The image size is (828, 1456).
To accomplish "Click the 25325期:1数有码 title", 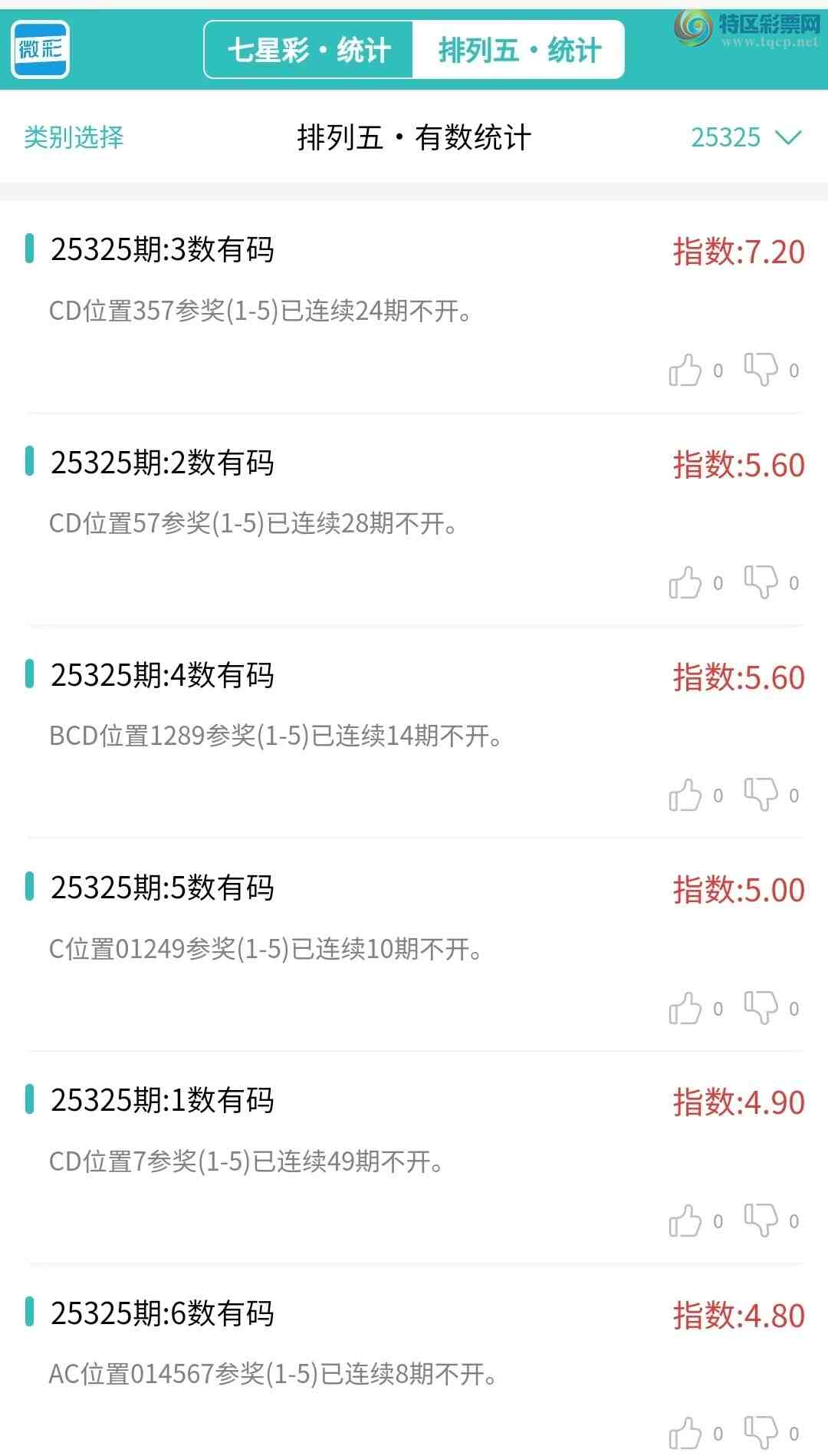I will pyautogui.click(x=163, y=1100).
